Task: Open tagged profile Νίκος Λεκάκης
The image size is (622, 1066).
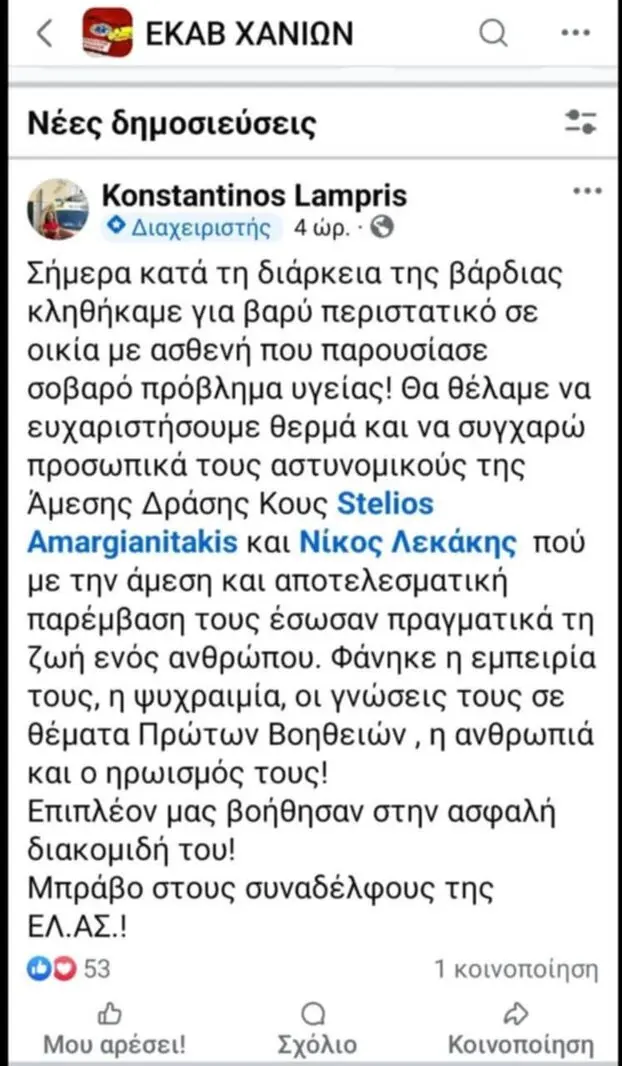Action: [x=409, y=542]
